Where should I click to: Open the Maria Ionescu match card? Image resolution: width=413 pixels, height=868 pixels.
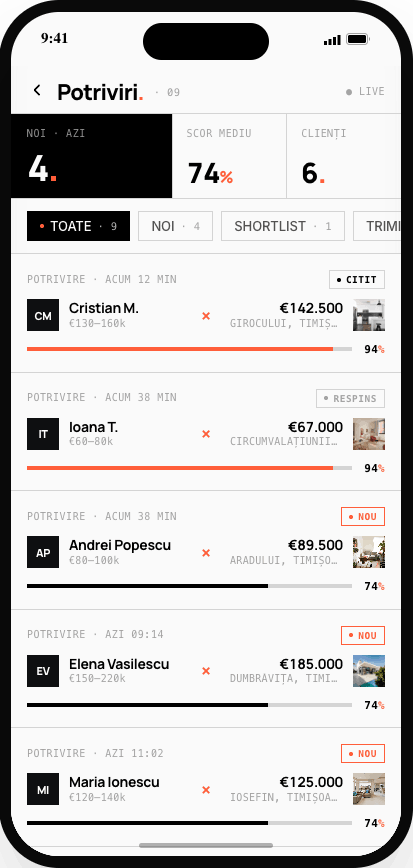(x=206, y=787)
